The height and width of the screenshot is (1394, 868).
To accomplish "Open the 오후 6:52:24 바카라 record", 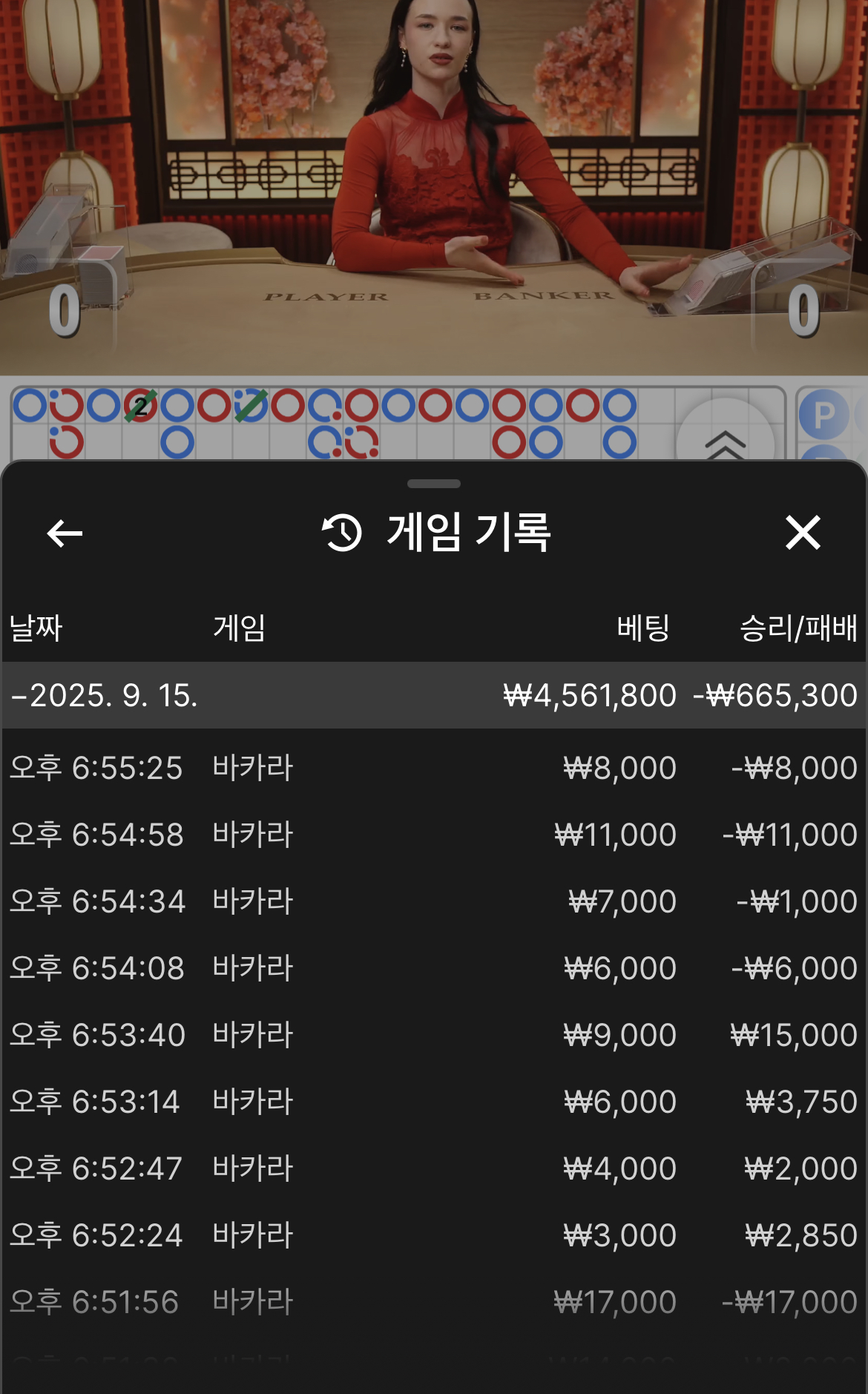I will click(x=433, y=1235).
